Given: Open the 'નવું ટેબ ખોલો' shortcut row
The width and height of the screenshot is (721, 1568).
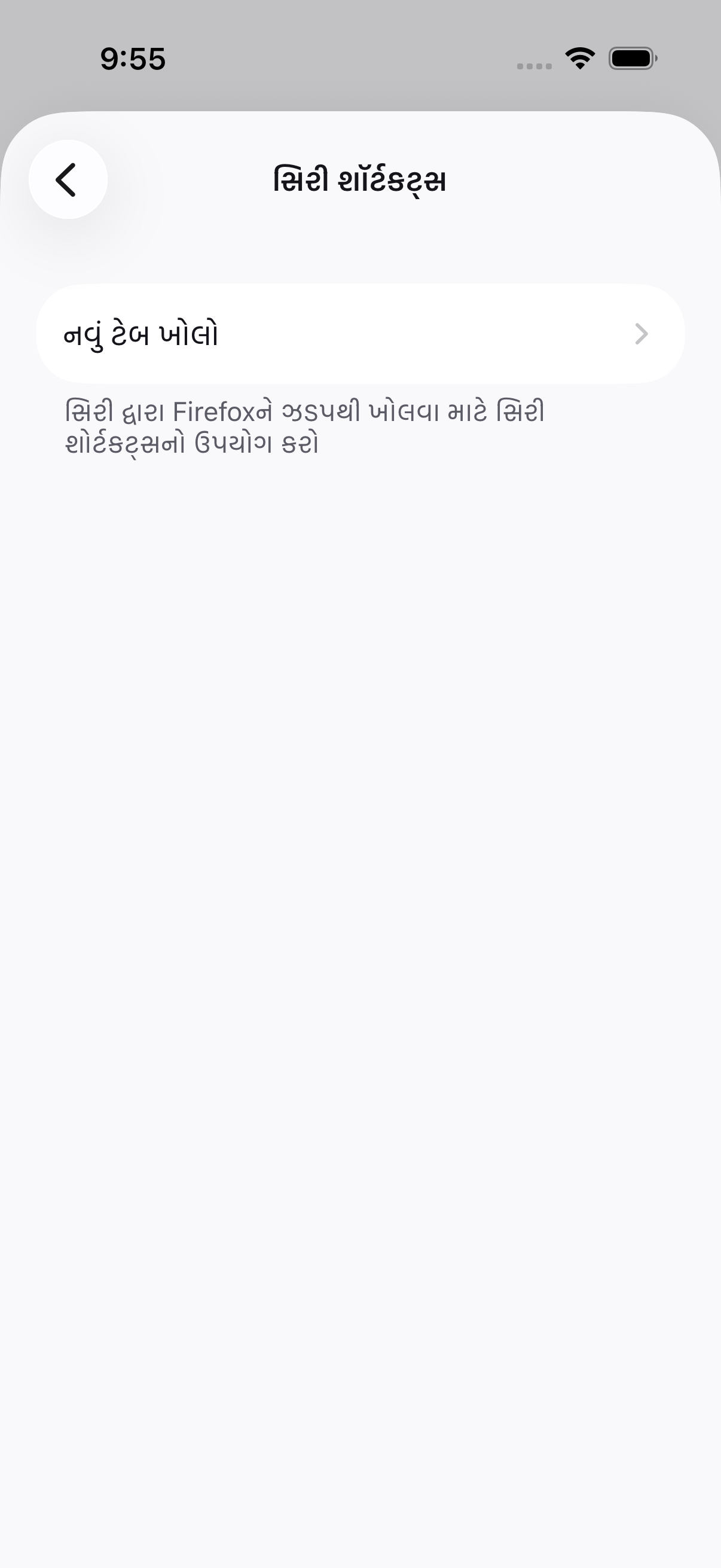Looking at the screenshot, I should [x=360, y=334].
